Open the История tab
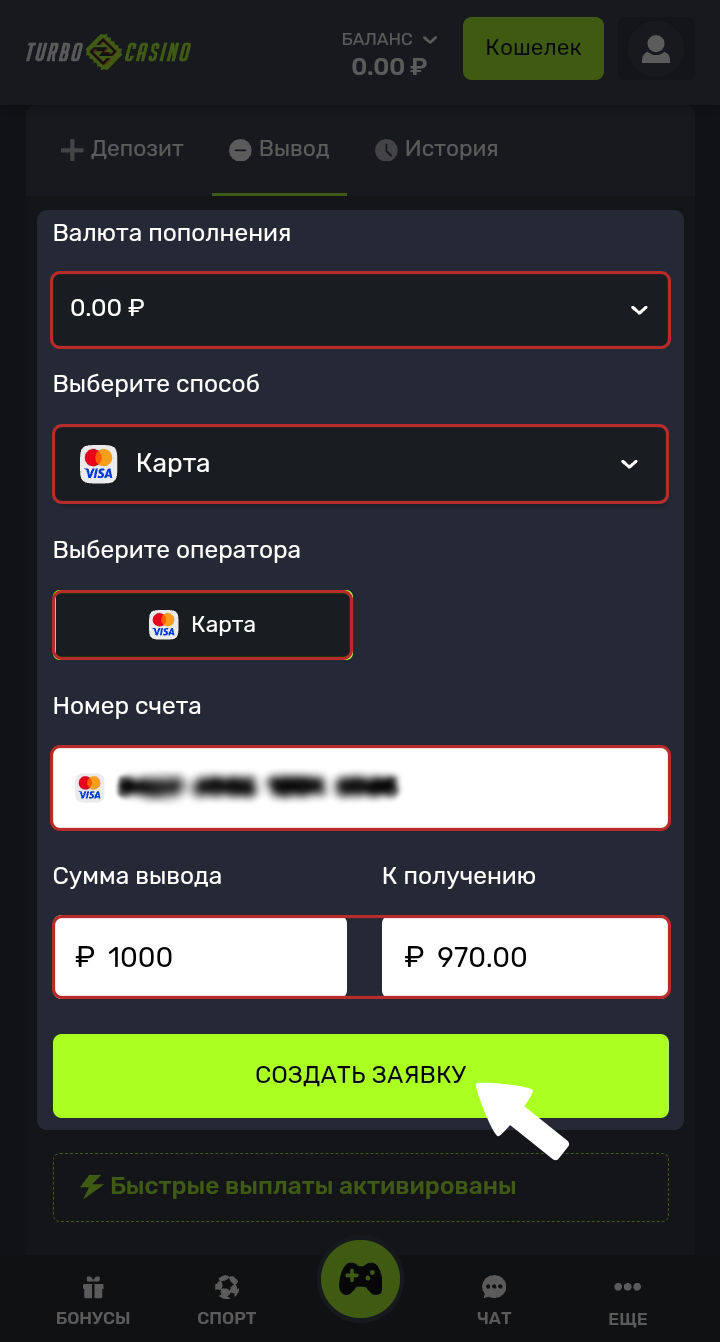Viewport: 720px width, 1342px height. click(436, 150)
